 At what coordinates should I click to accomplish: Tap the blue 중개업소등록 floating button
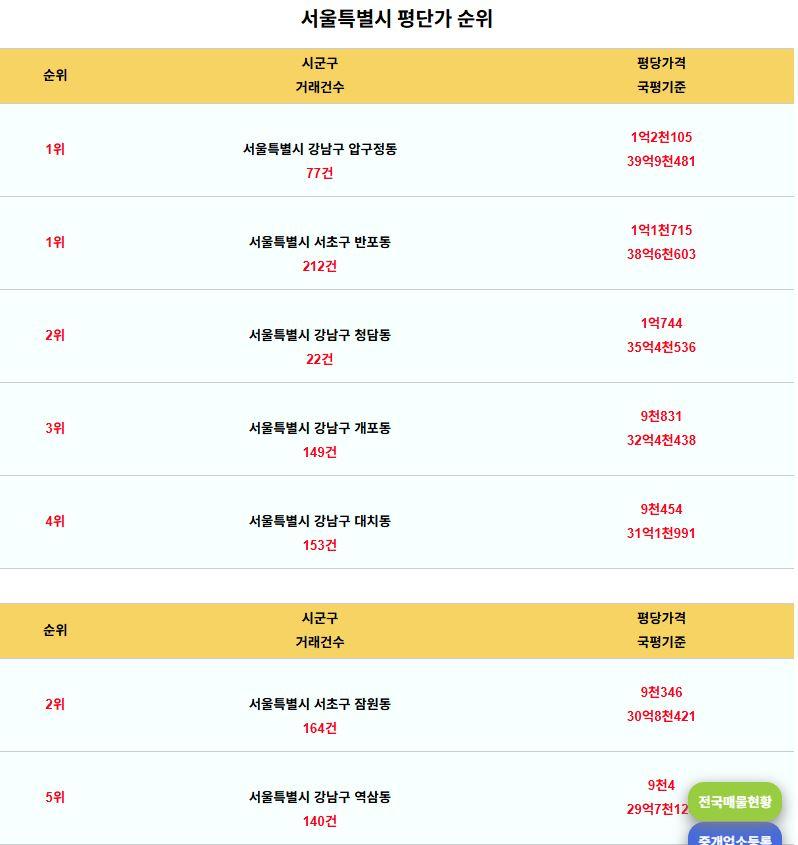click(734, 836)
